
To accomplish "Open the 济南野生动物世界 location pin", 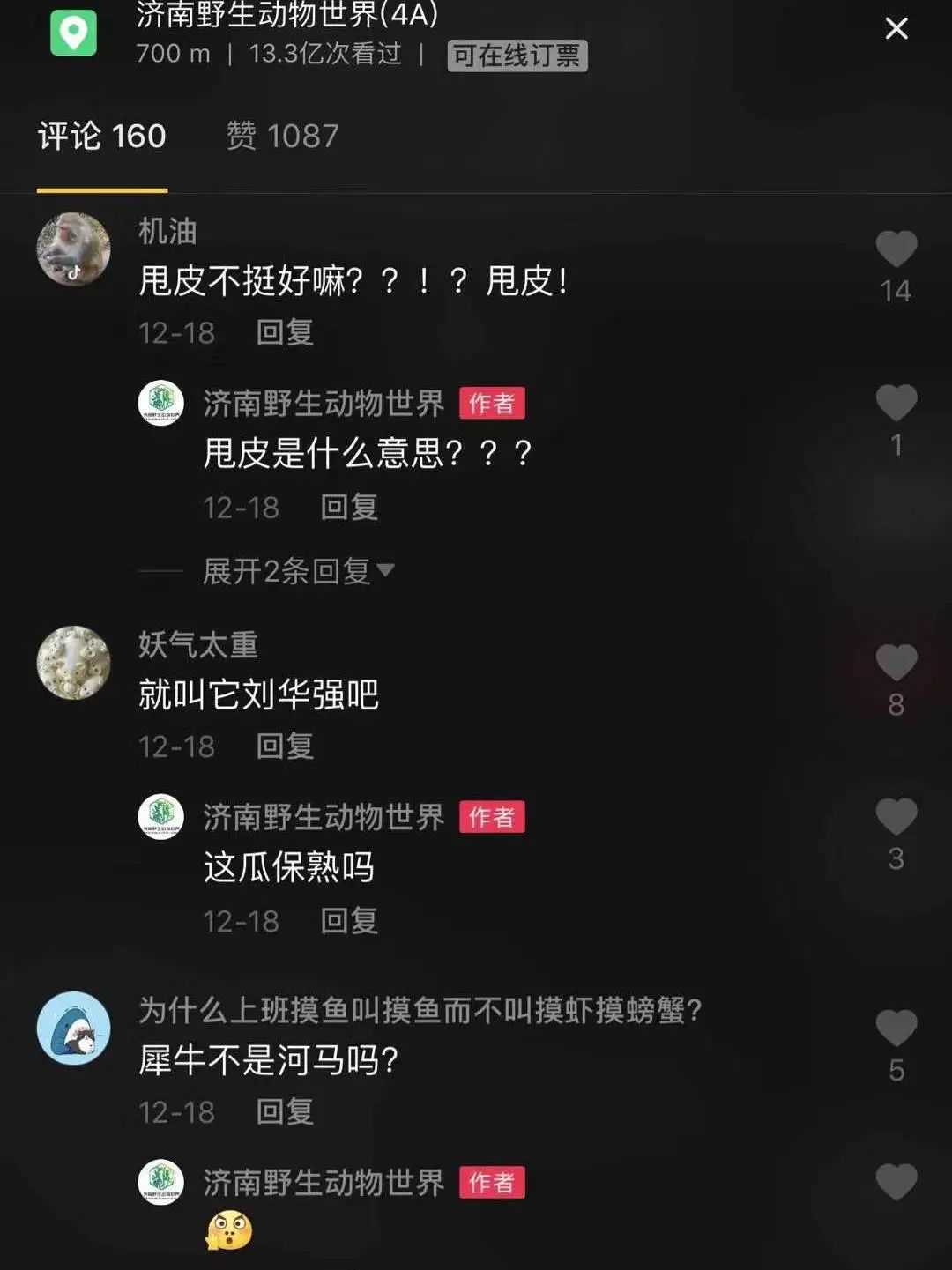I will (73, 33).
